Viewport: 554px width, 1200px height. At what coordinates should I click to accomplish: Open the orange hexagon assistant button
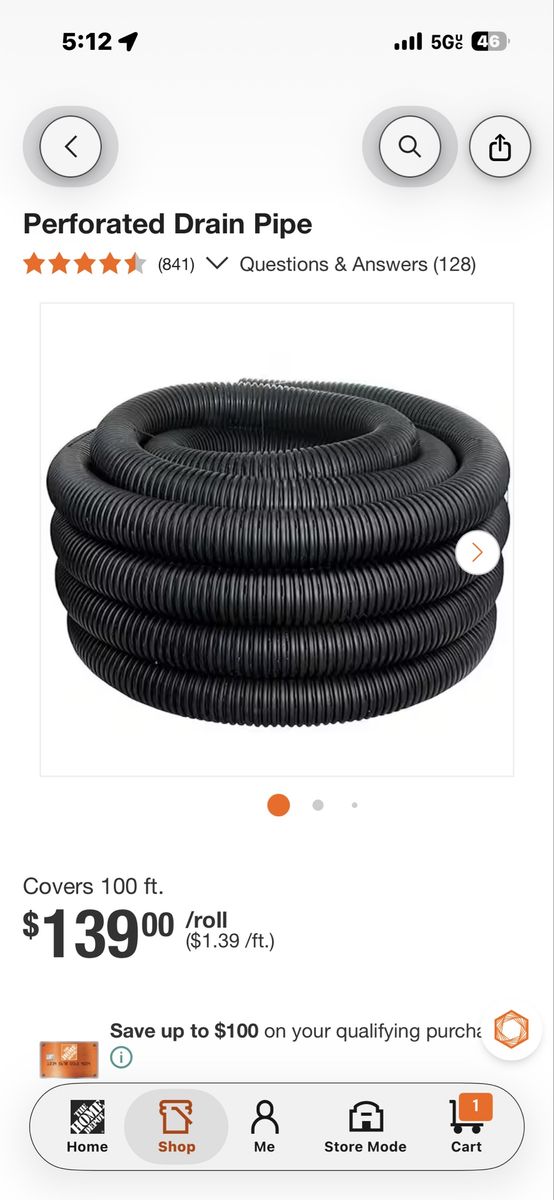[x=511, y=1029]
